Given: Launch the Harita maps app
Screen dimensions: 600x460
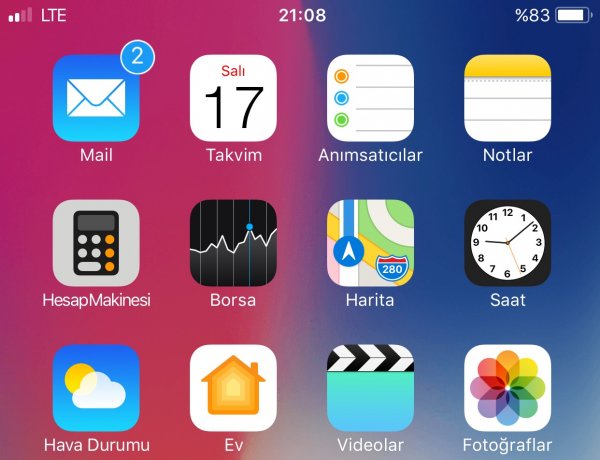Looking at the screenshot, I should coord(370,243).
